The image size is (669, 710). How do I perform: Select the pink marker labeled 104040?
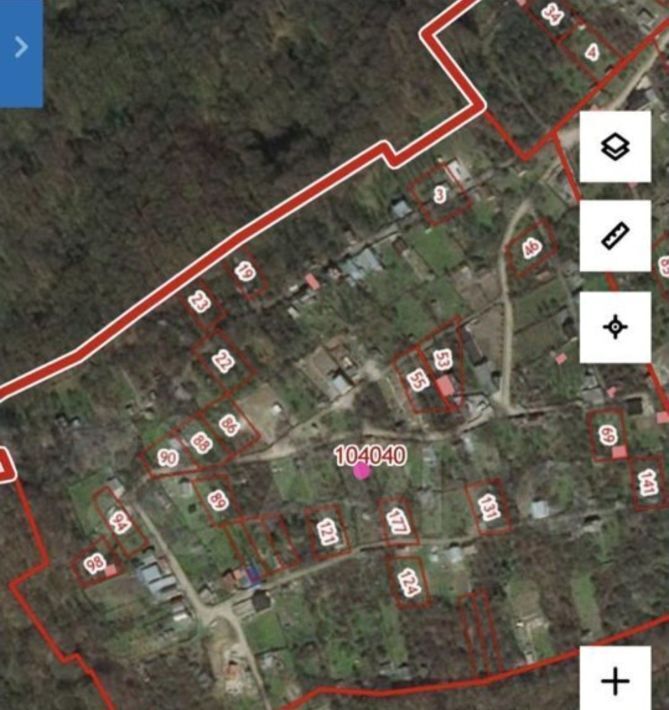362,471
